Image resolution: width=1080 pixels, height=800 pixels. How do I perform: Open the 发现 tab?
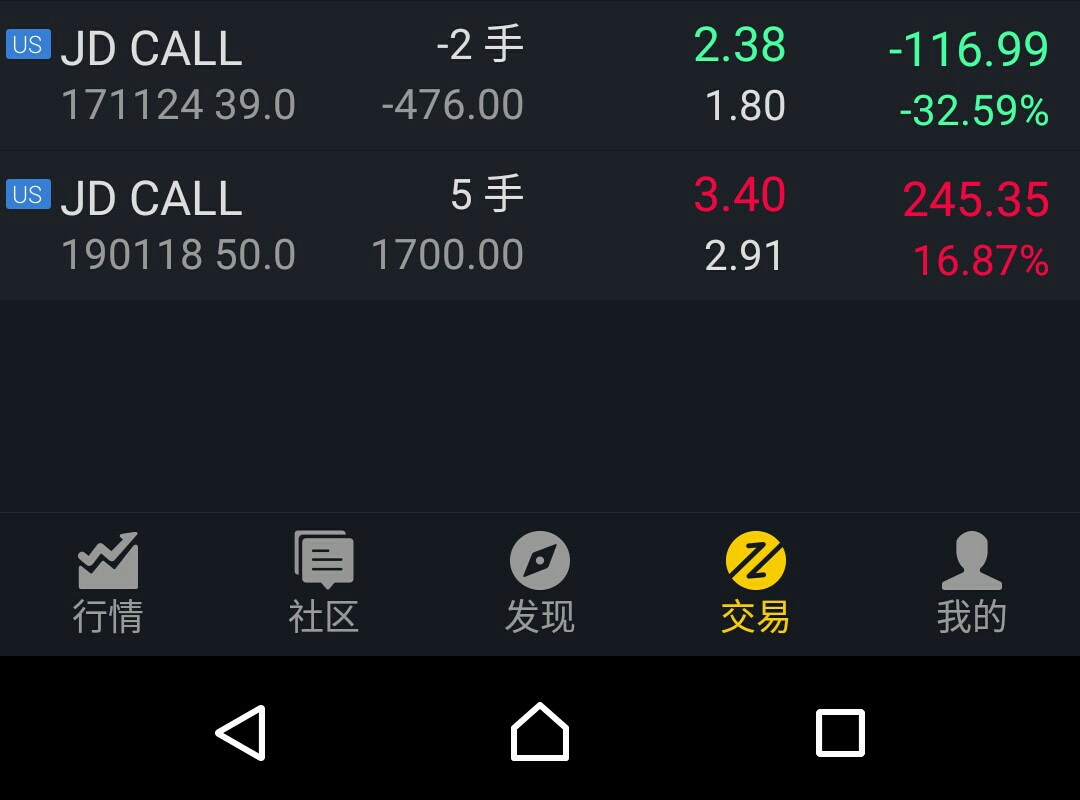pos(540,584)
